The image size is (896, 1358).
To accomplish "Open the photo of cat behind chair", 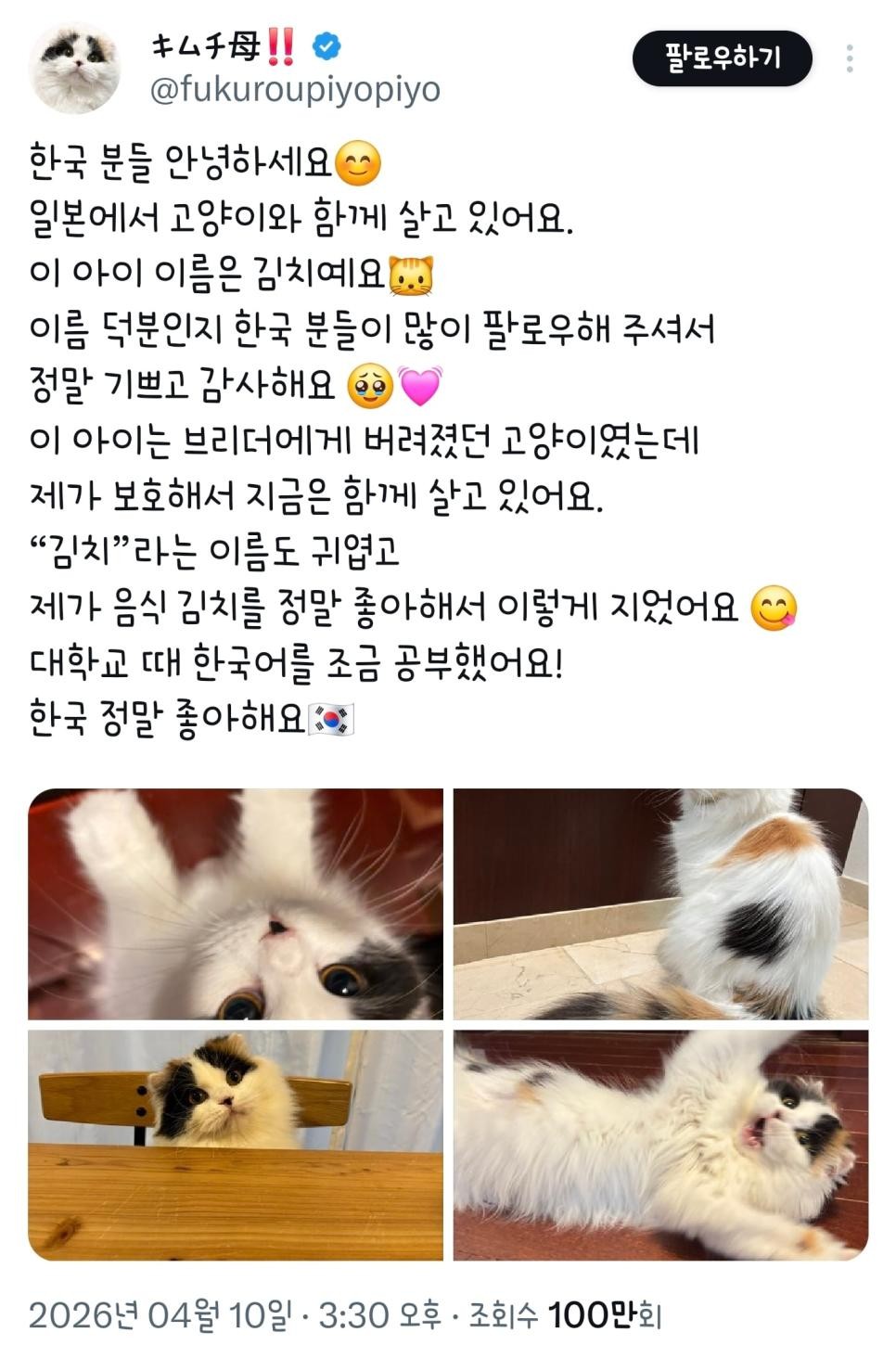I will click(236, 1145).
